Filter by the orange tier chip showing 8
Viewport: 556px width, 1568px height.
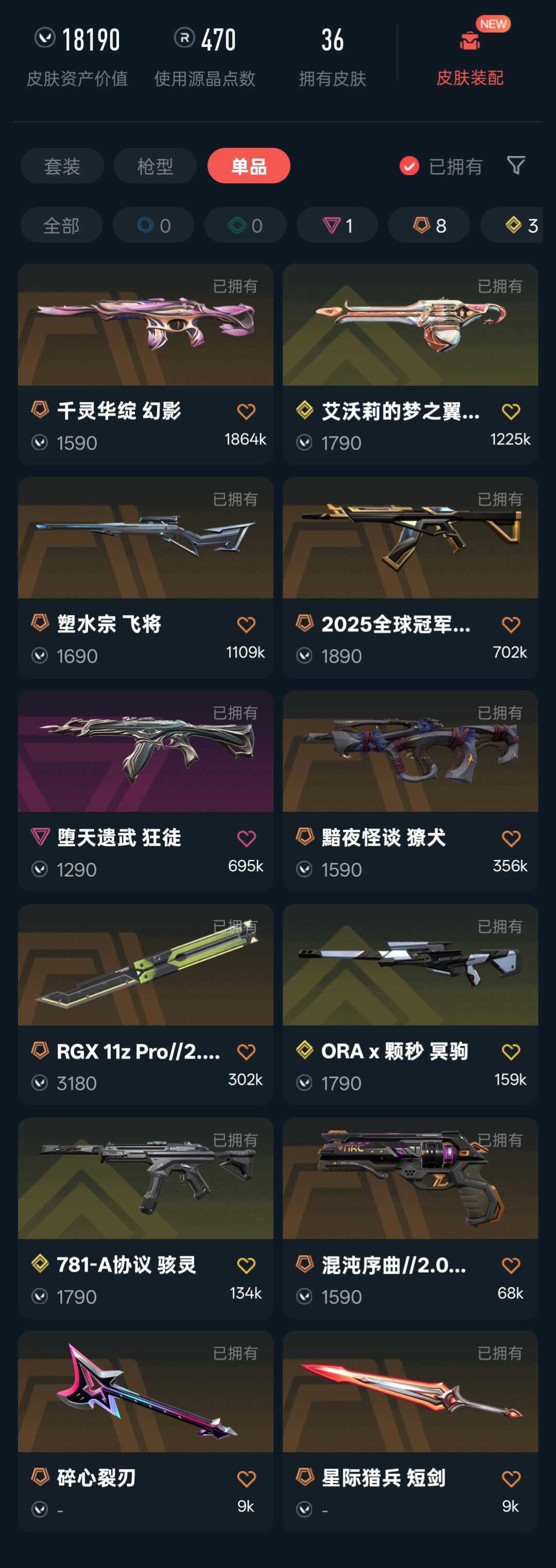[429, 225]
